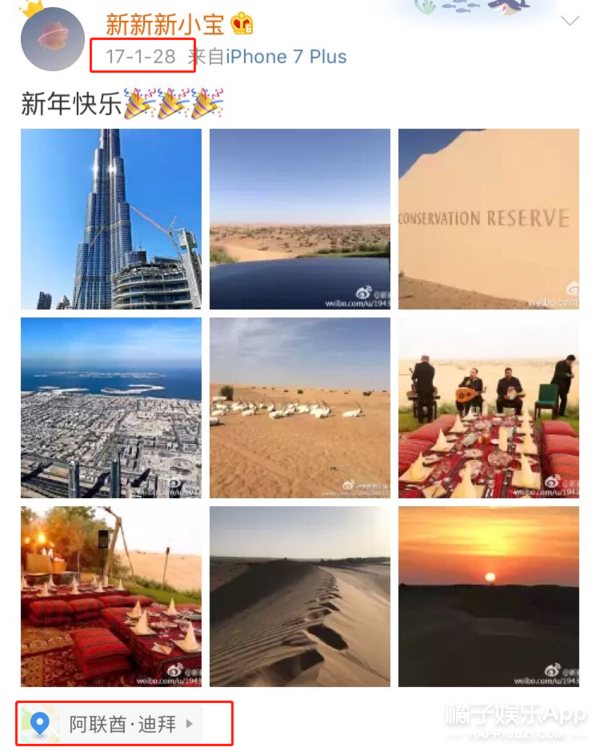Open the red cushion seating photo
Screen dimensions: 600x755
(x=111, y=596)
